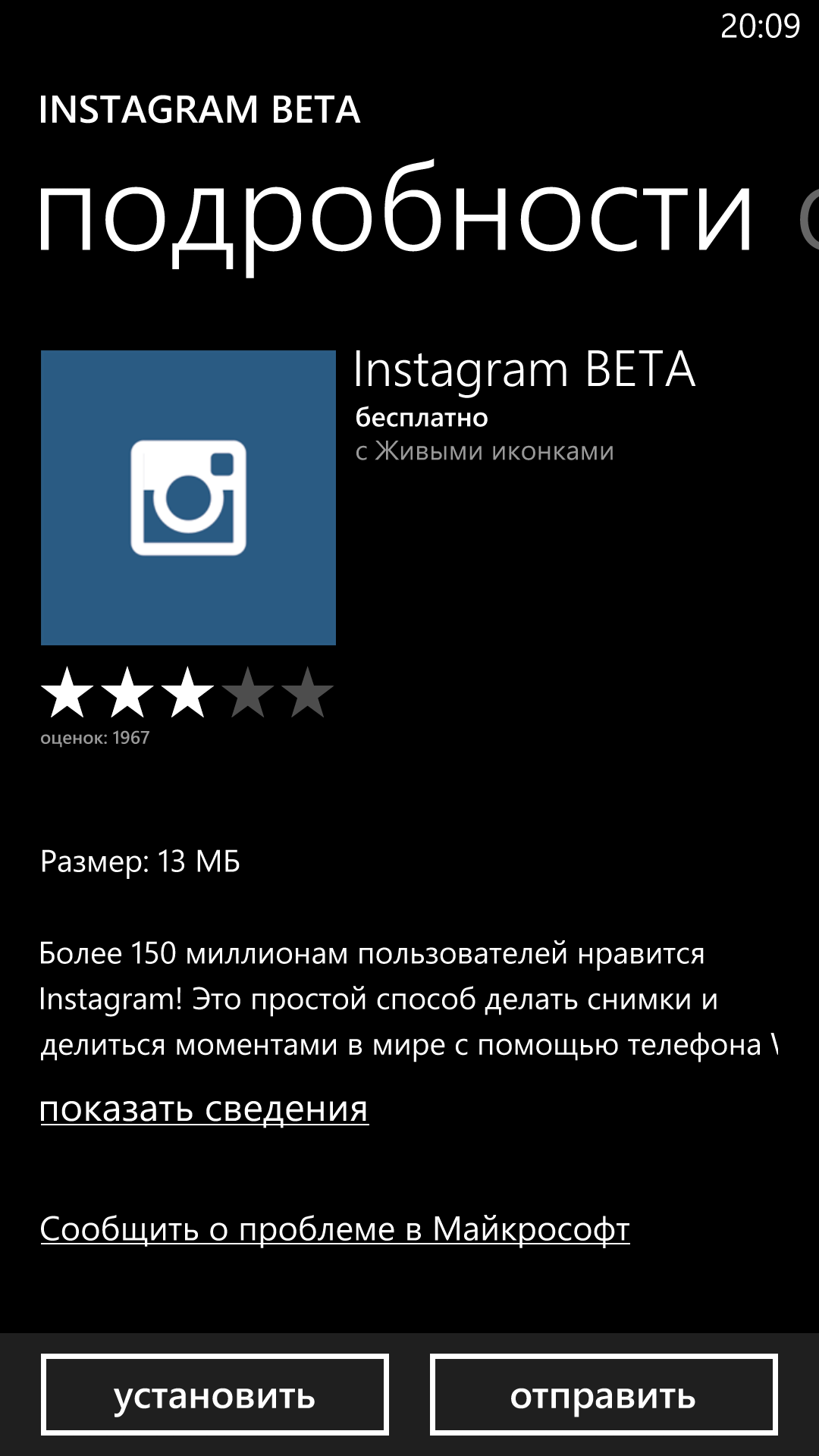
Task: Open the Instagram BETA app icon image
Action: point(188,497)
